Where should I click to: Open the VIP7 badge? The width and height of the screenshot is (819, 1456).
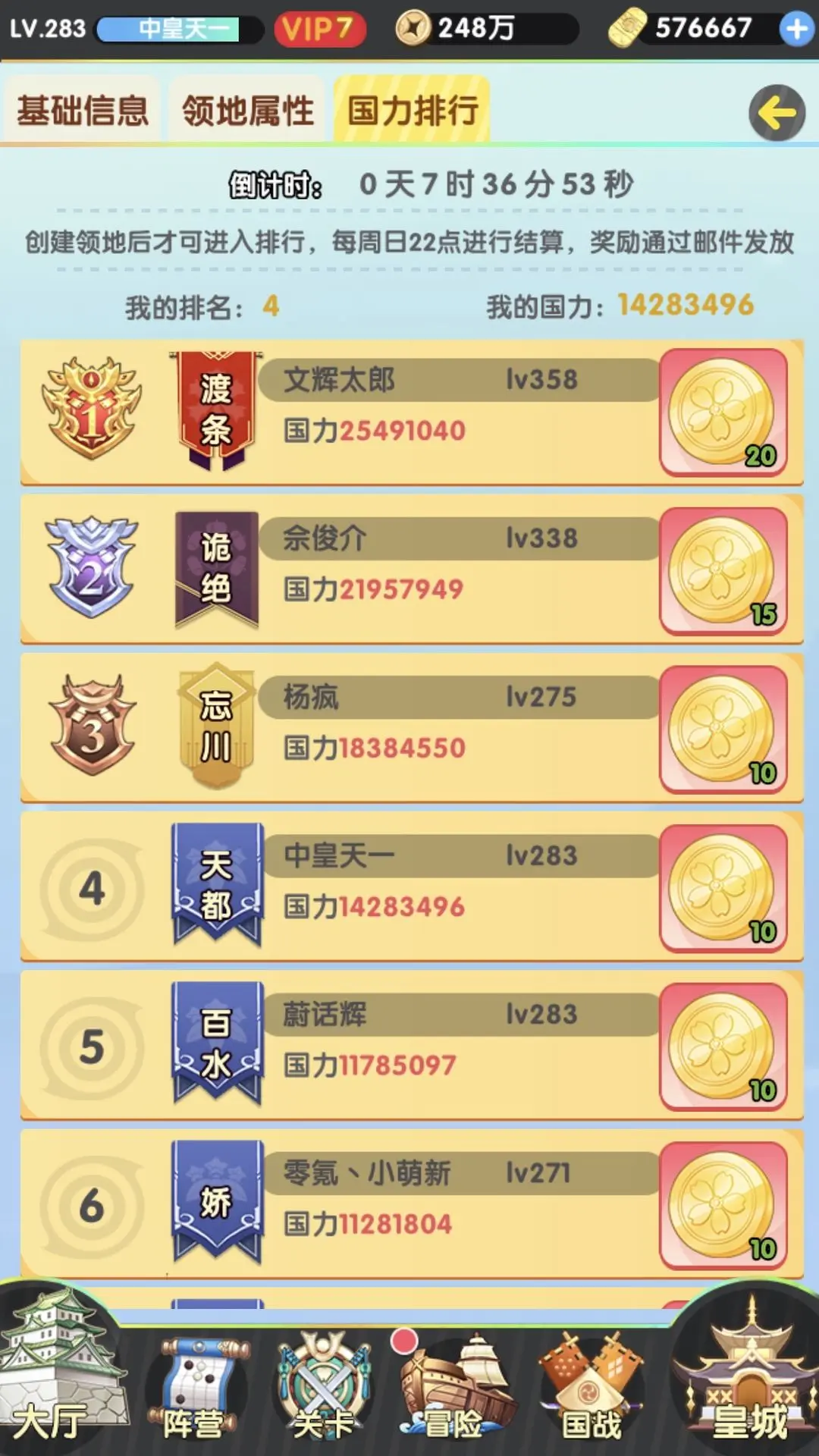coord(319,29)
